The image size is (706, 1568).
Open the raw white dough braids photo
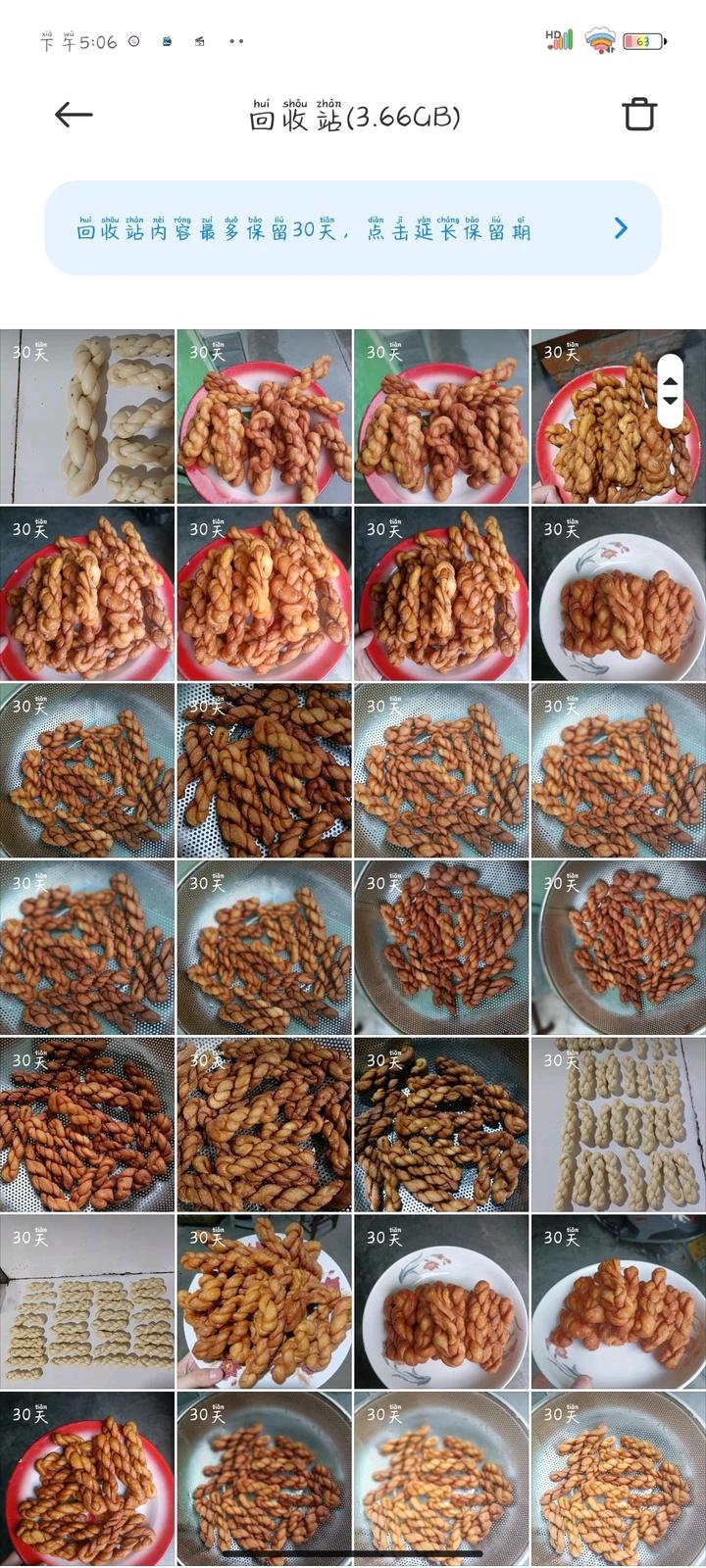click(87, 416)
